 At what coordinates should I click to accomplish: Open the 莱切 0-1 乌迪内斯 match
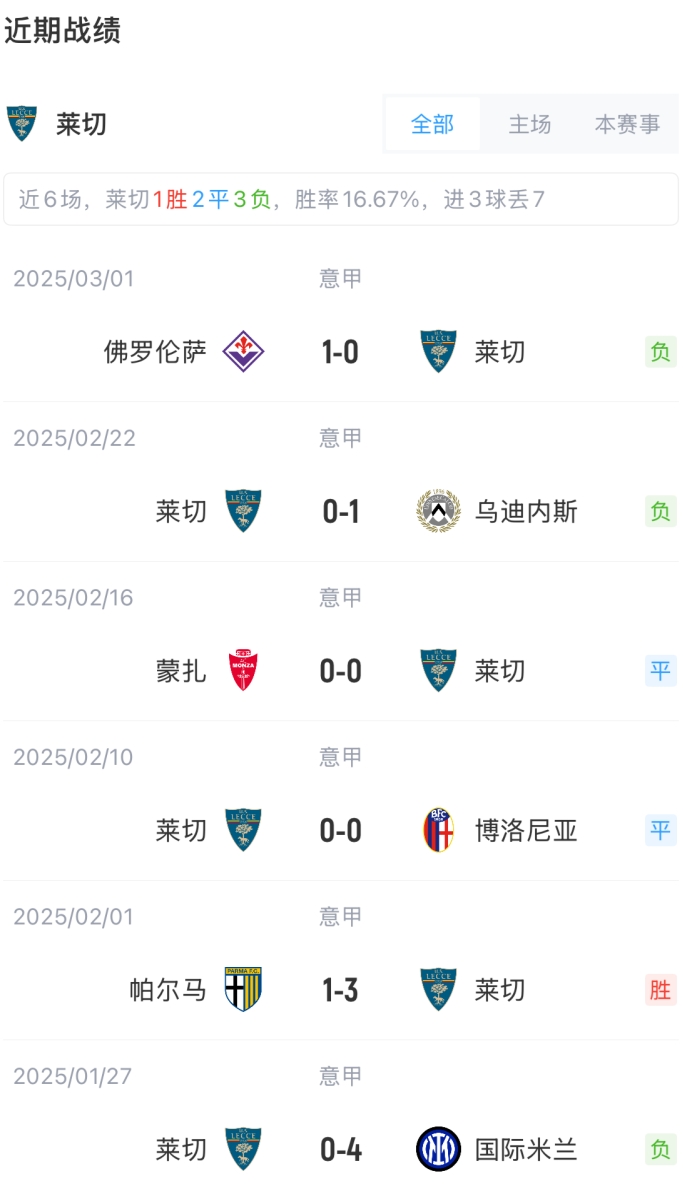[x=340, y=512]
